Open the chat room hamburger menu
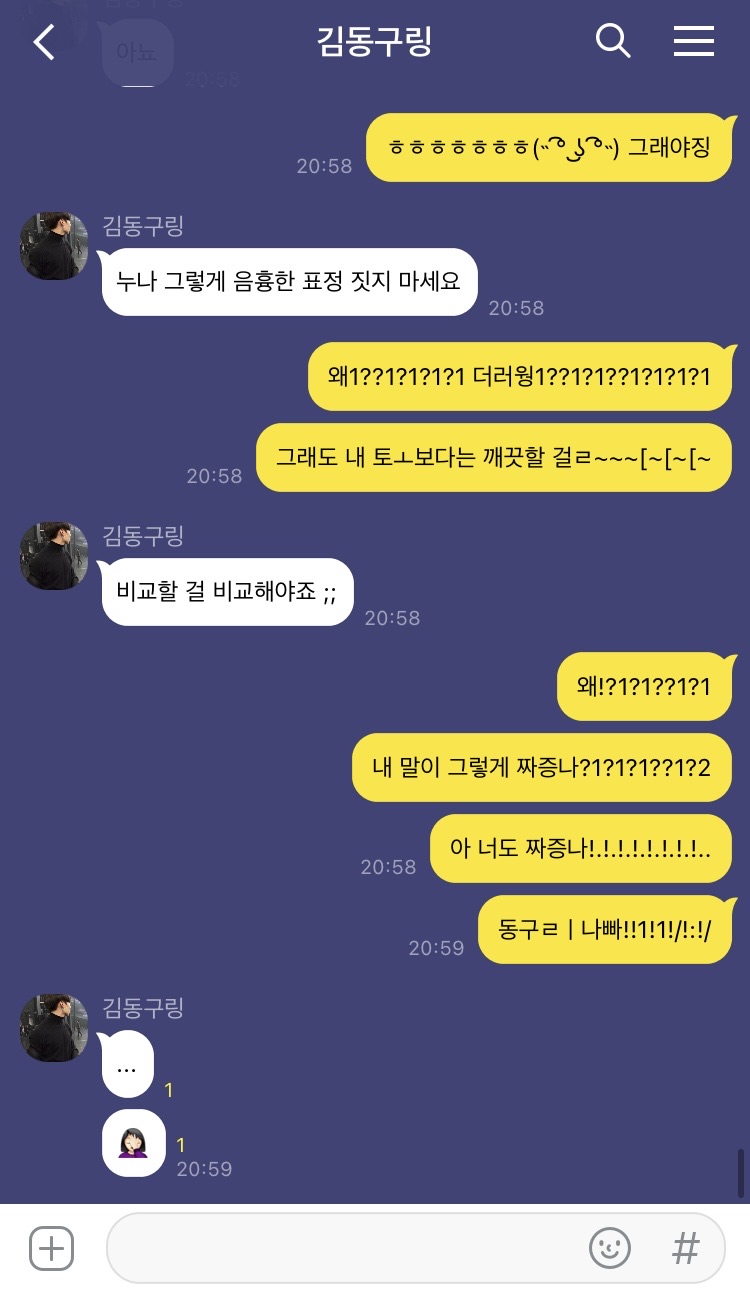 click(x=693, y=42)
